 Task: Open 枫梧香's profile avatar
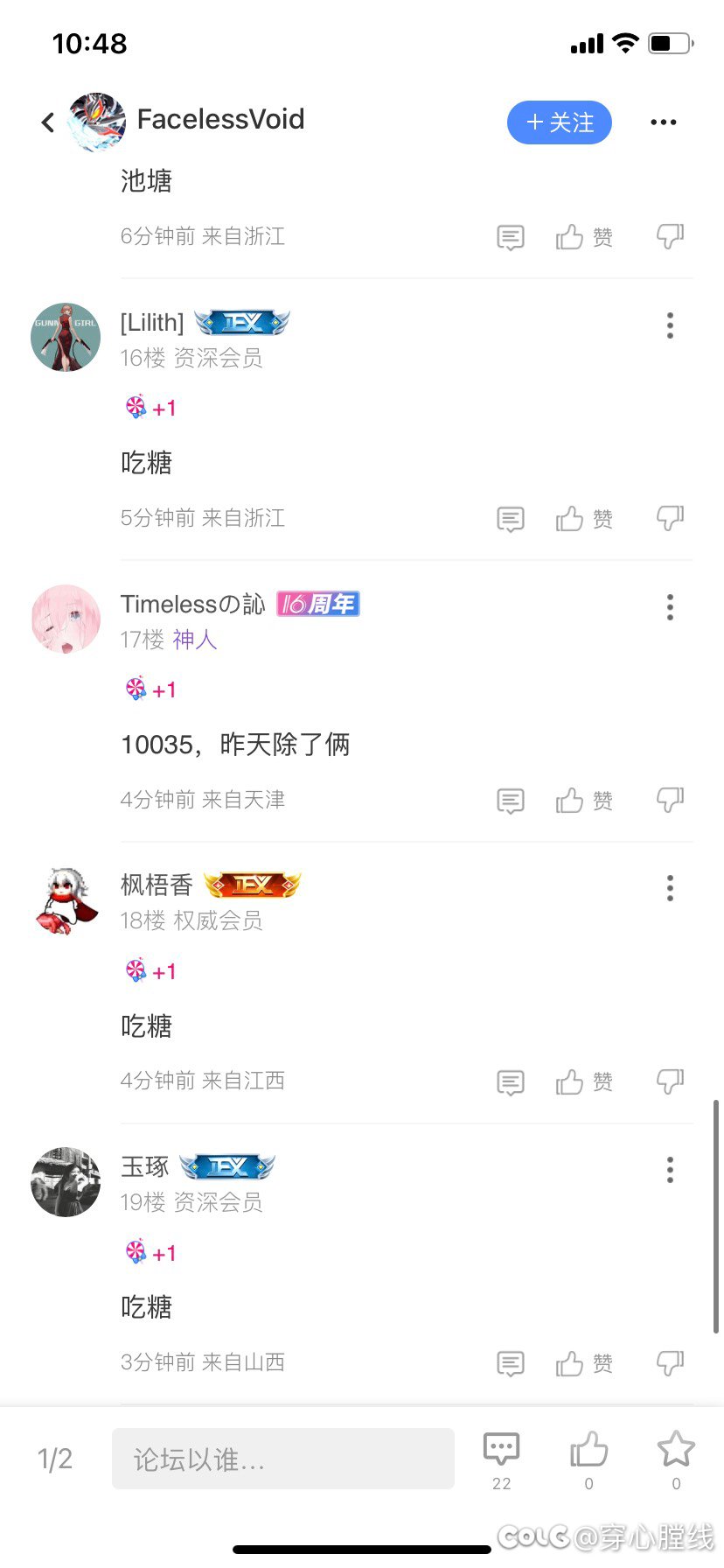pyautogui.click(x=66, y=900)
